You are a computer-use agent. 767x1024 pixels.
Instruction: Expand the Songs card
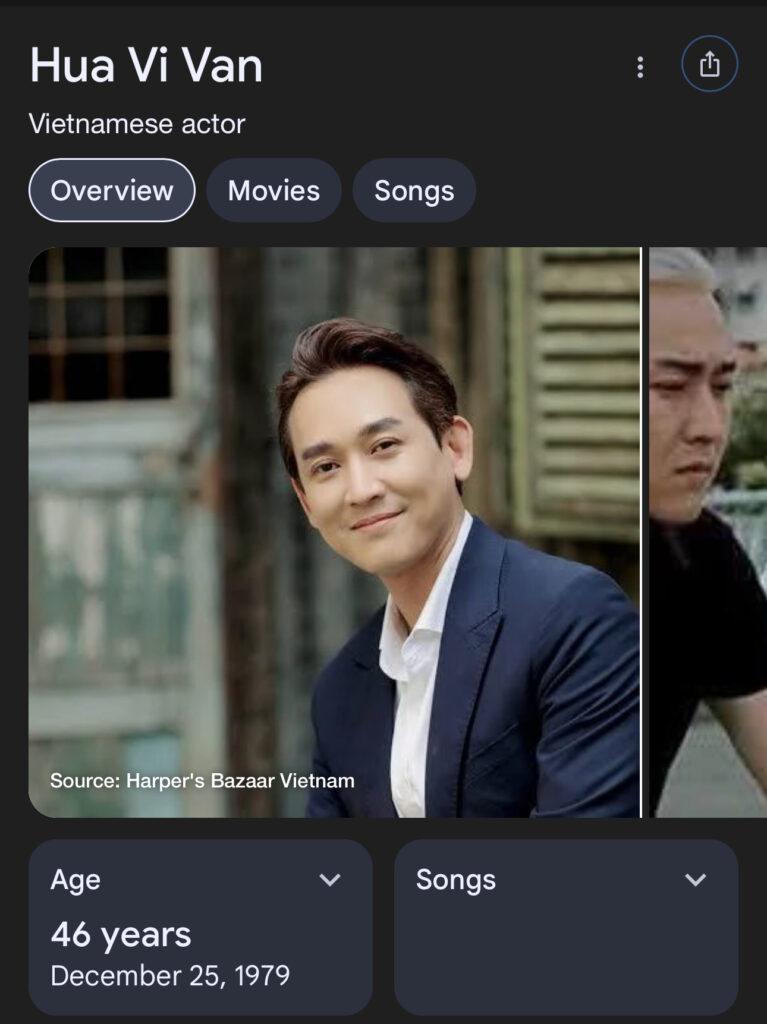point(695,880)
